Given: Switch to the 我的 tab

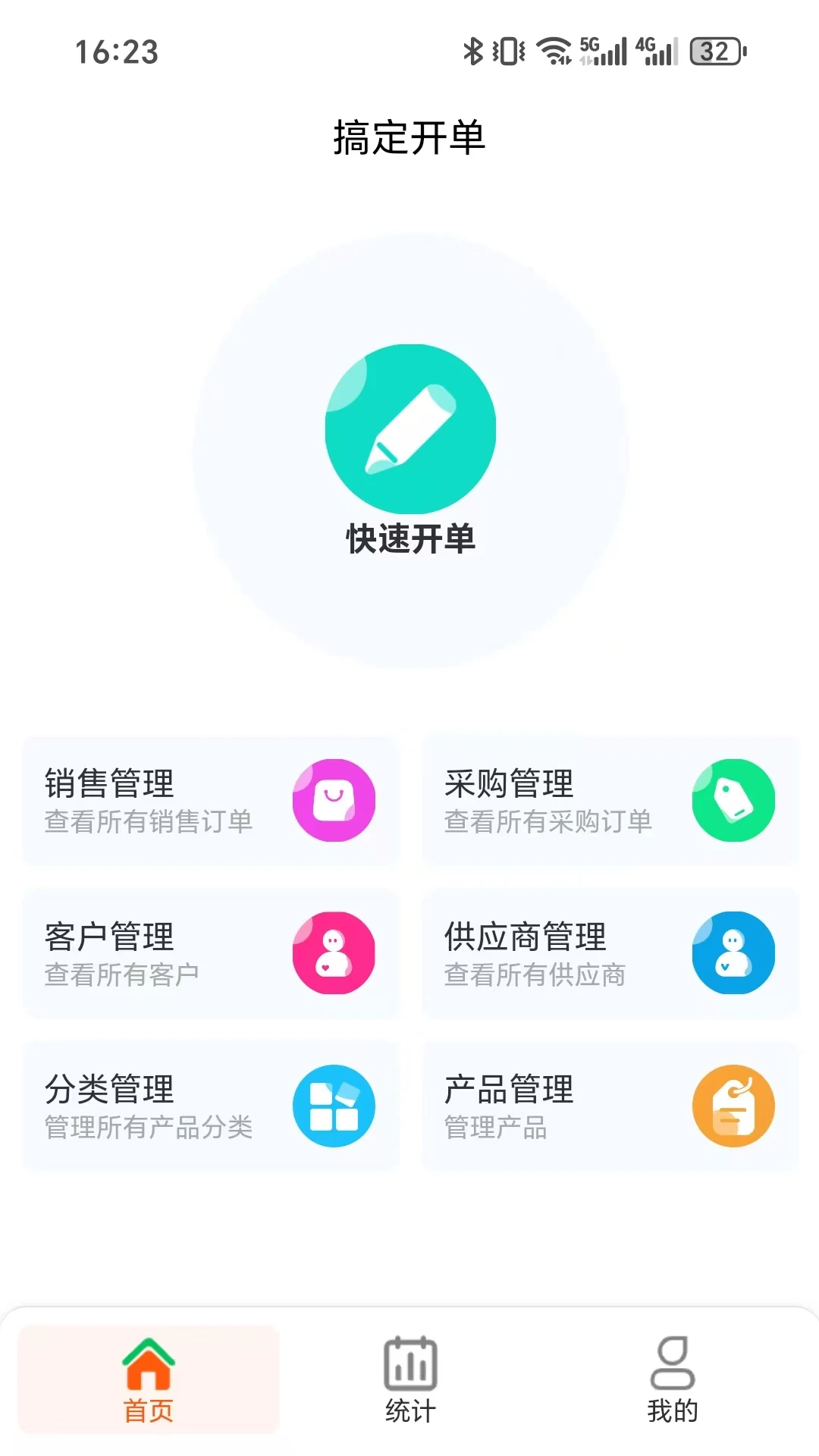Looking at the screenshot, I should [x=670, y=1380].
